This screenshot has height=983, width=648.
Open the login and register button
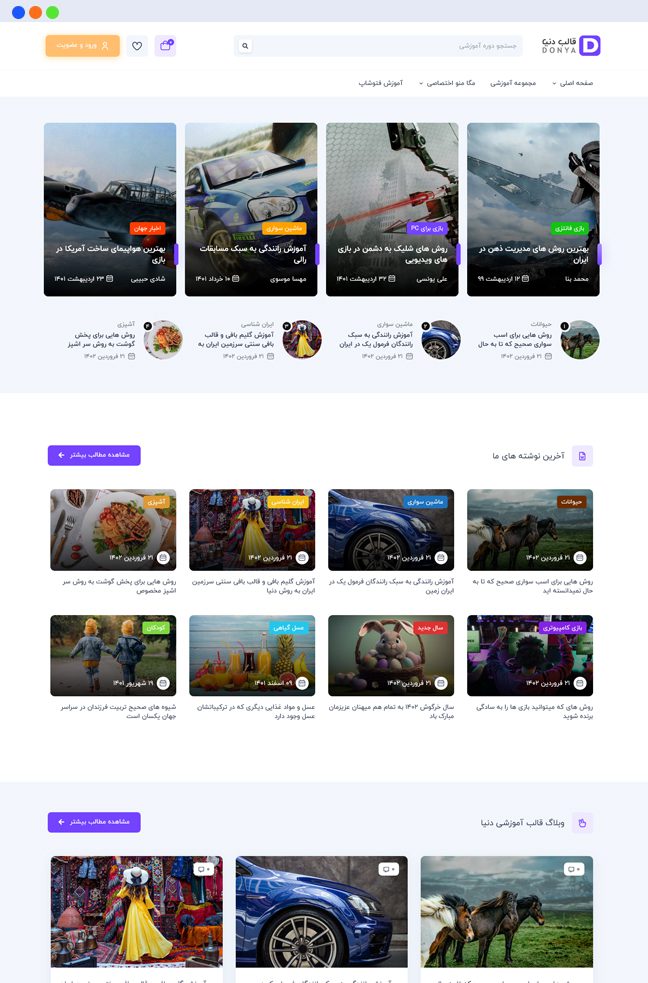pos(82,46)
